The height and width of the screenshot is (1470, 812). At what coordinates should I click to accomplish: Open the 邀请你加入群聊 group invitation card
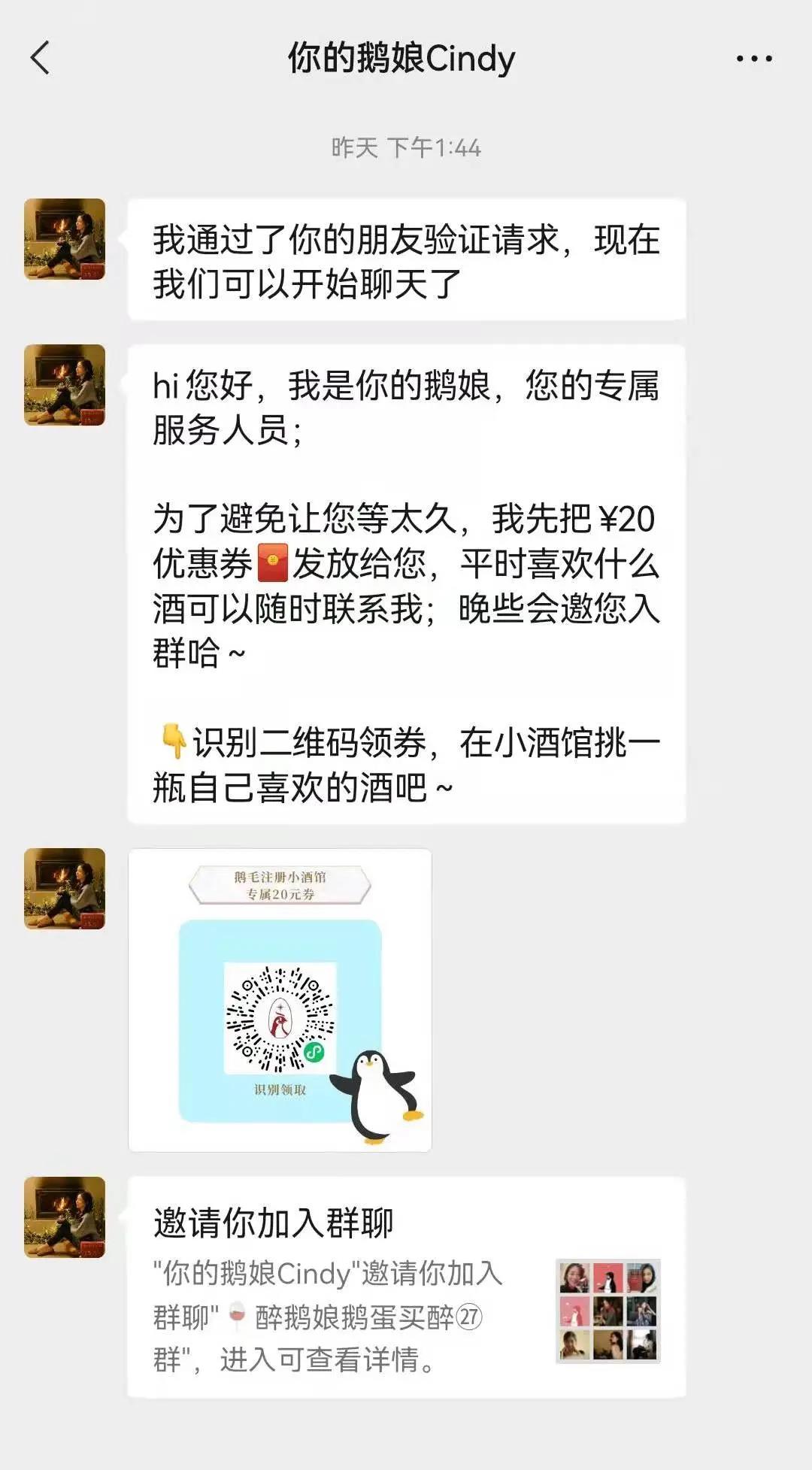pos(406,1287)
